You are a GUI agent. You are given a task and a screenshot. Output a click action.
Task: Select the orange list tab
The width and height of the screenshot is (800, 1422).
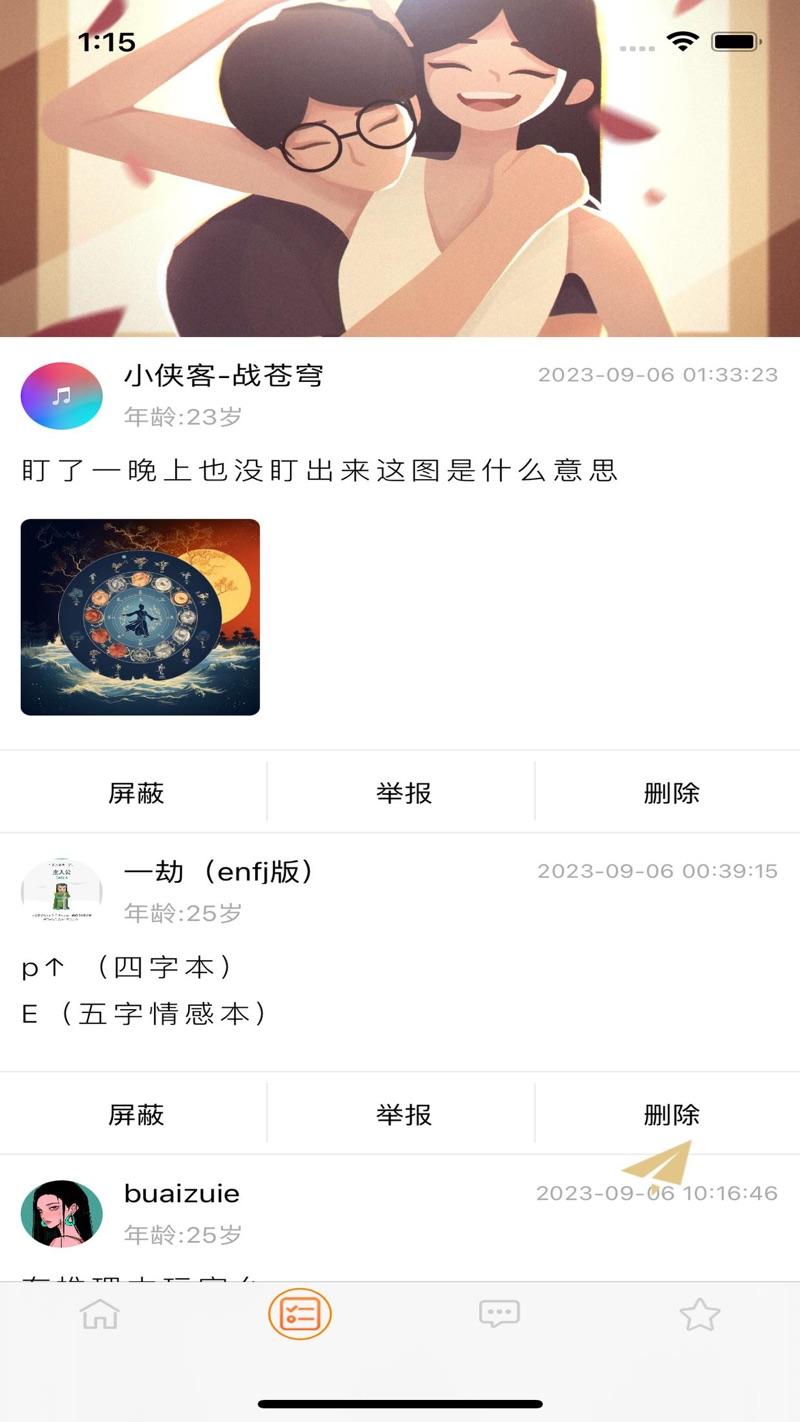pos(300,1315)
